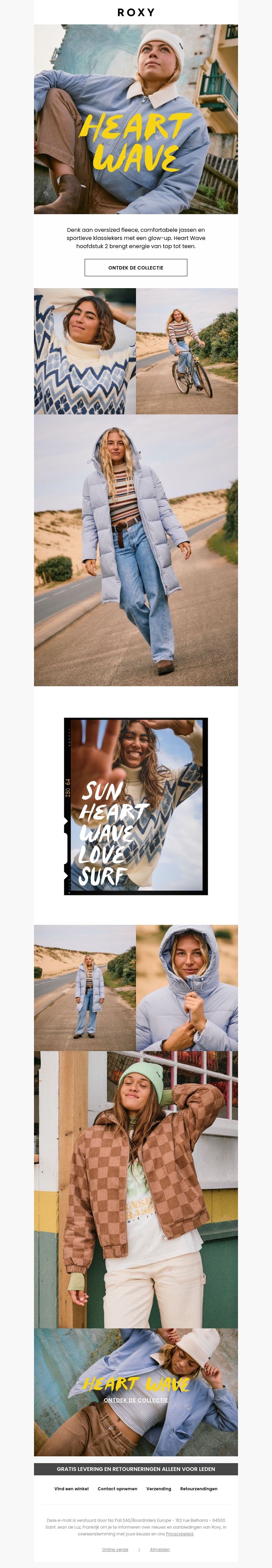Open the underlined Ontdek de collectie link
This screenshot has width=272, height=1568.
(x=135, y=1400)
